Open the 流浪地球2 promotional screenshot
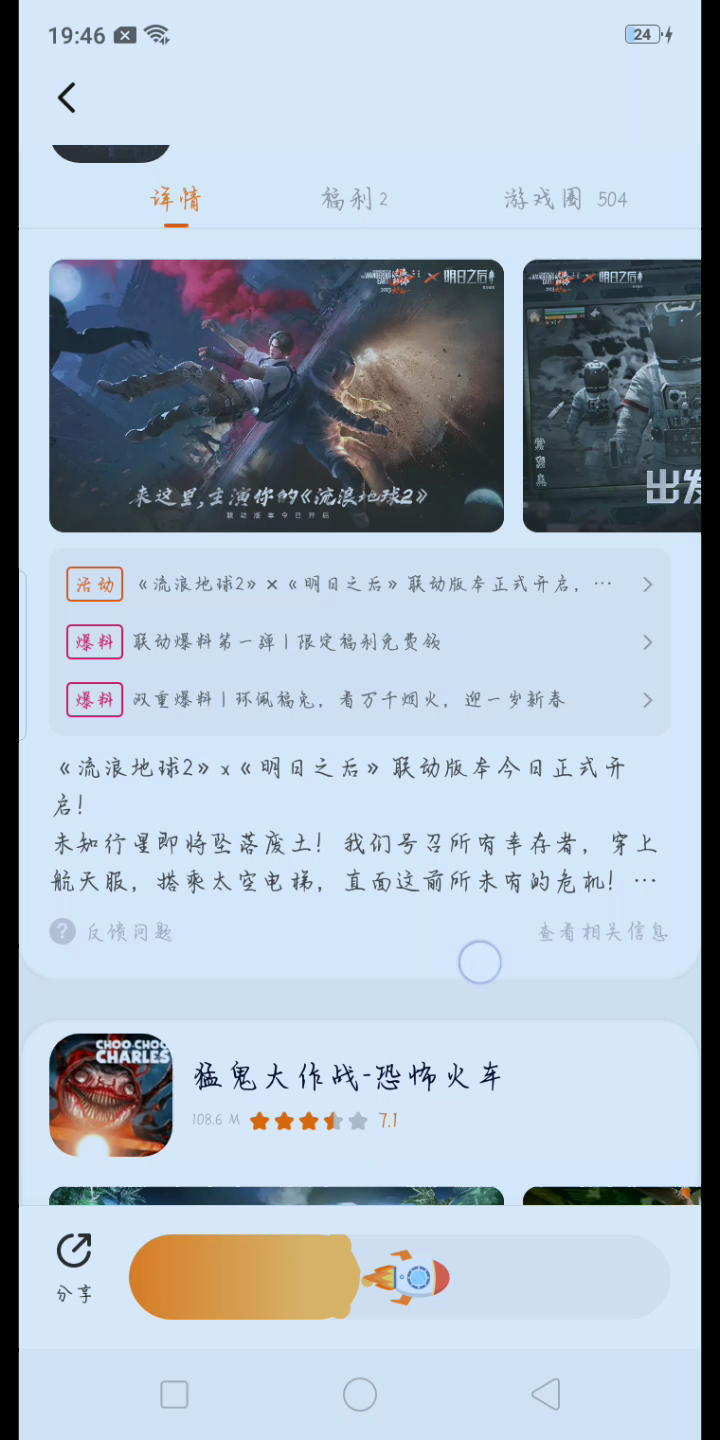720x1440 pixels. click(276, 396)
